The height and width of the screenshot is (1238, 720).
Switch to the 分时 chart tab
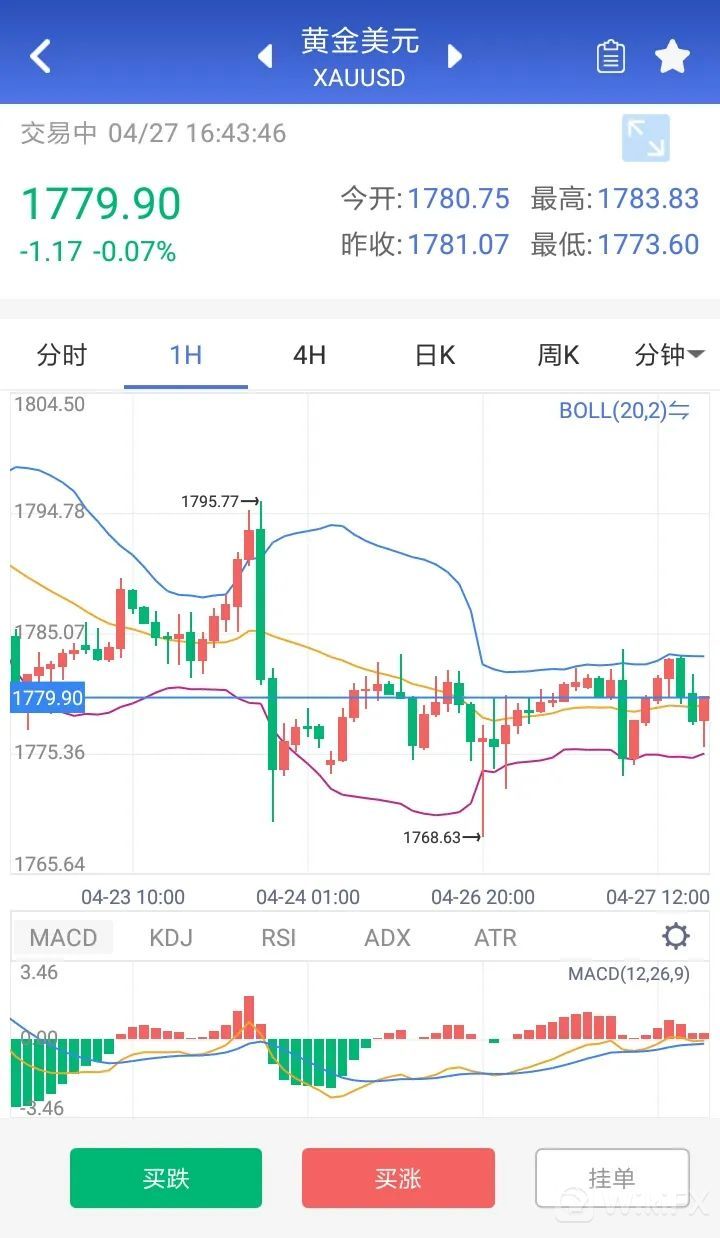click(x=62, y=355)
